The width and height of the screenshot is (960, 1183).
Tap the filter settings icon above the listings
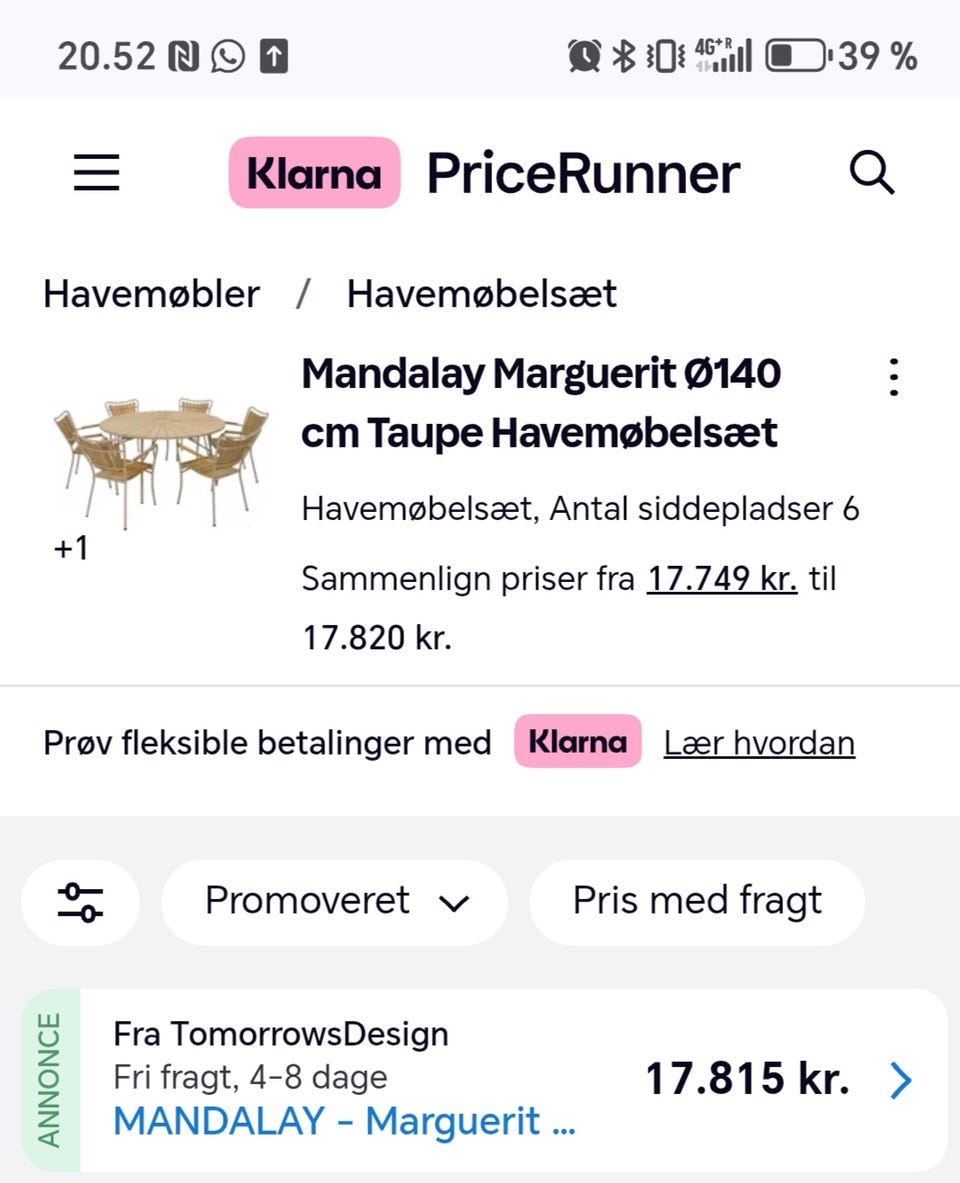[x=80, y=901]
